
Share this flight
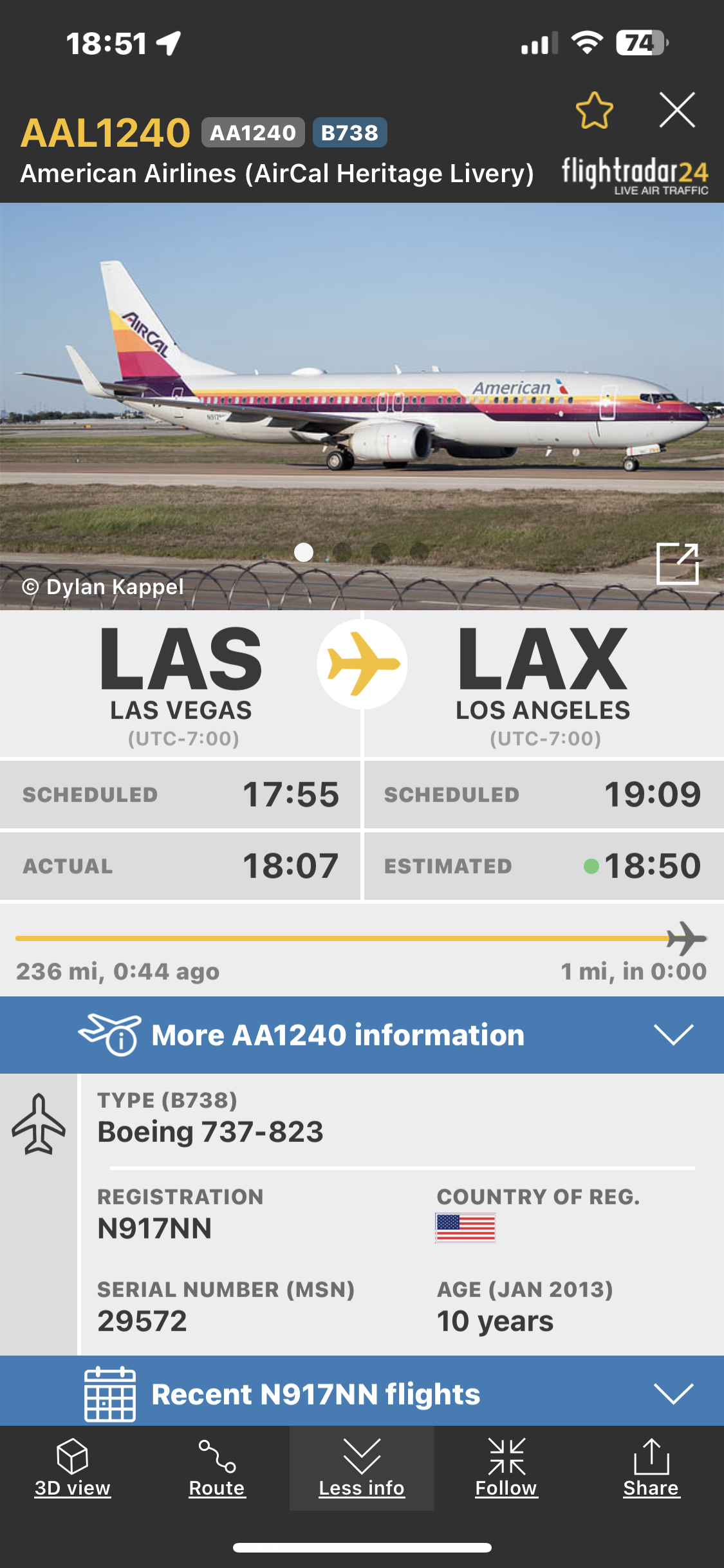pyautogui.click(x=651, y=1468)
